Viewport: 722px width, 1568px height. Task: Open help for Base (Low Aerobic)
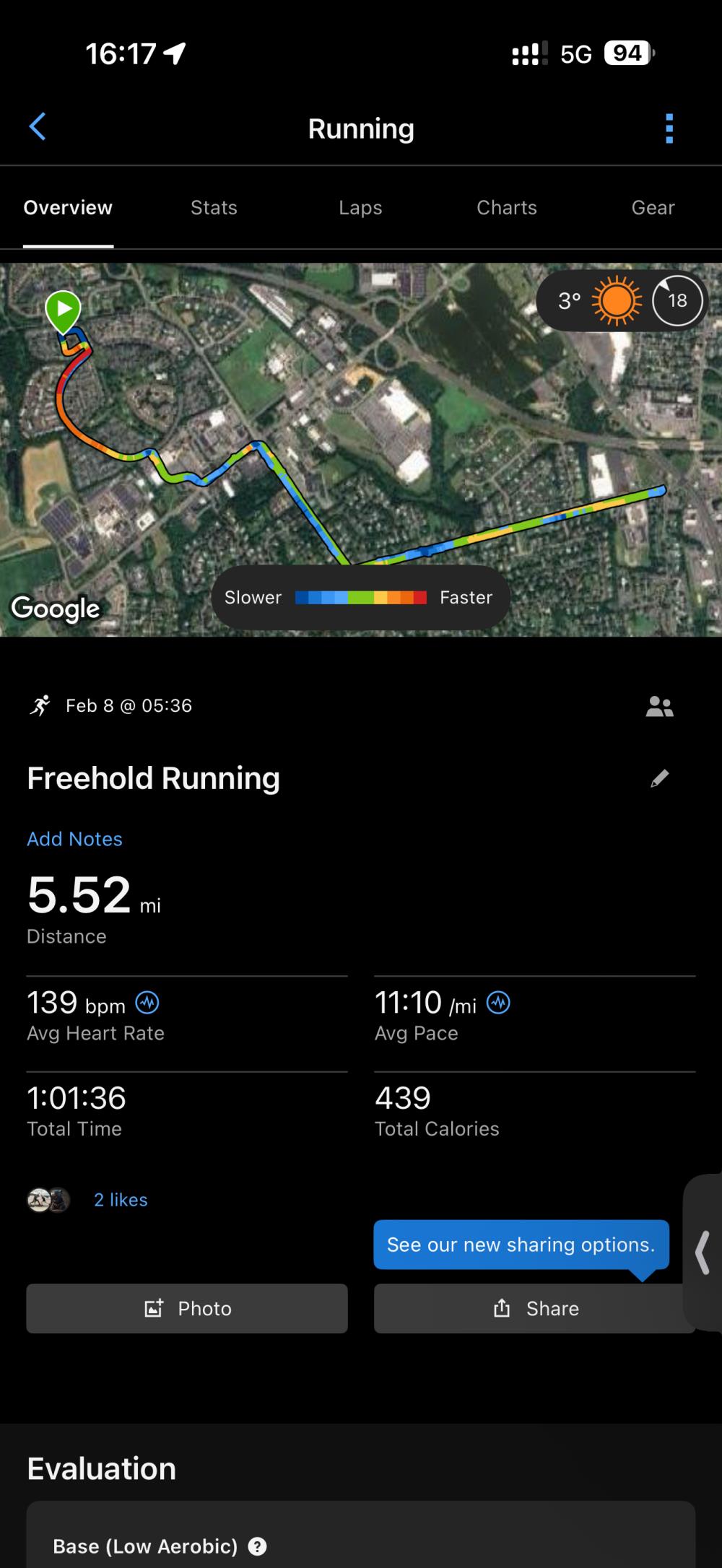257,1546
